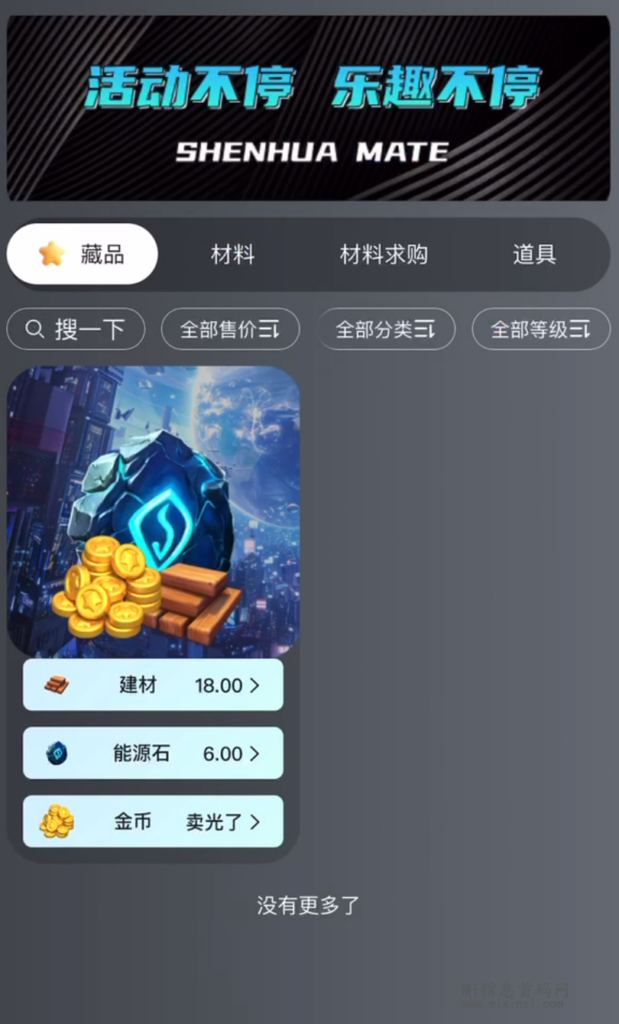Expand the 全部售价 filter

coord(230,329)
